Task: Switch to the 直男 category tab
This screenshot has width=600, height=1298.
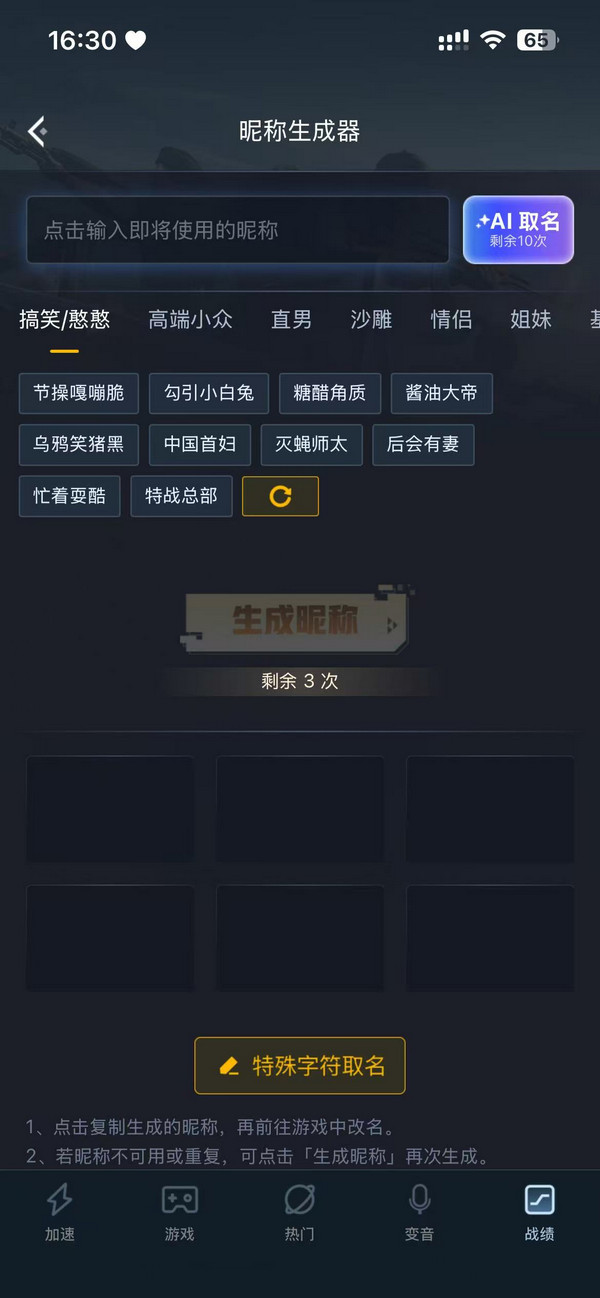Action: pyautogui.click(x=291, y=319)
